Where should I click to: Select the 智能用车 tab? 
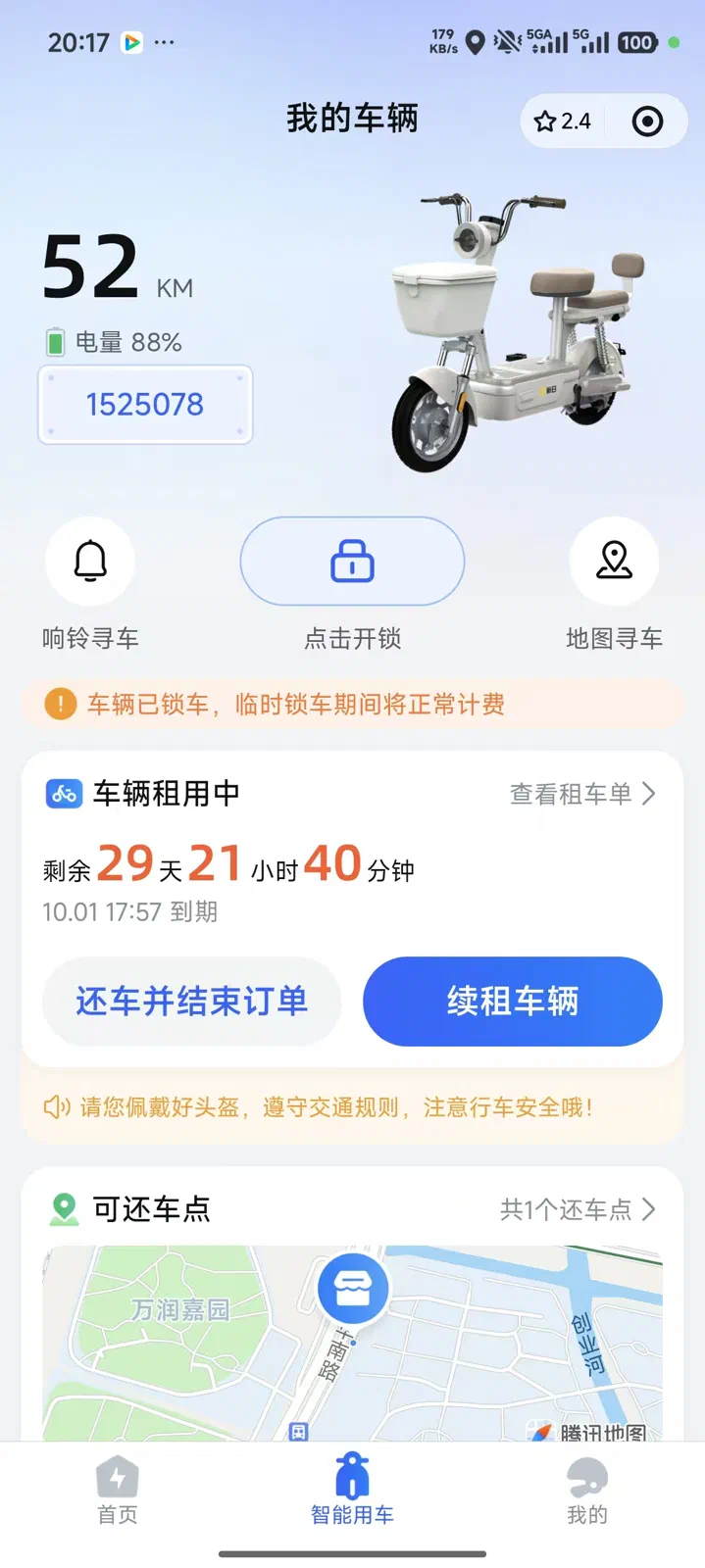(x=352, y=1491)
